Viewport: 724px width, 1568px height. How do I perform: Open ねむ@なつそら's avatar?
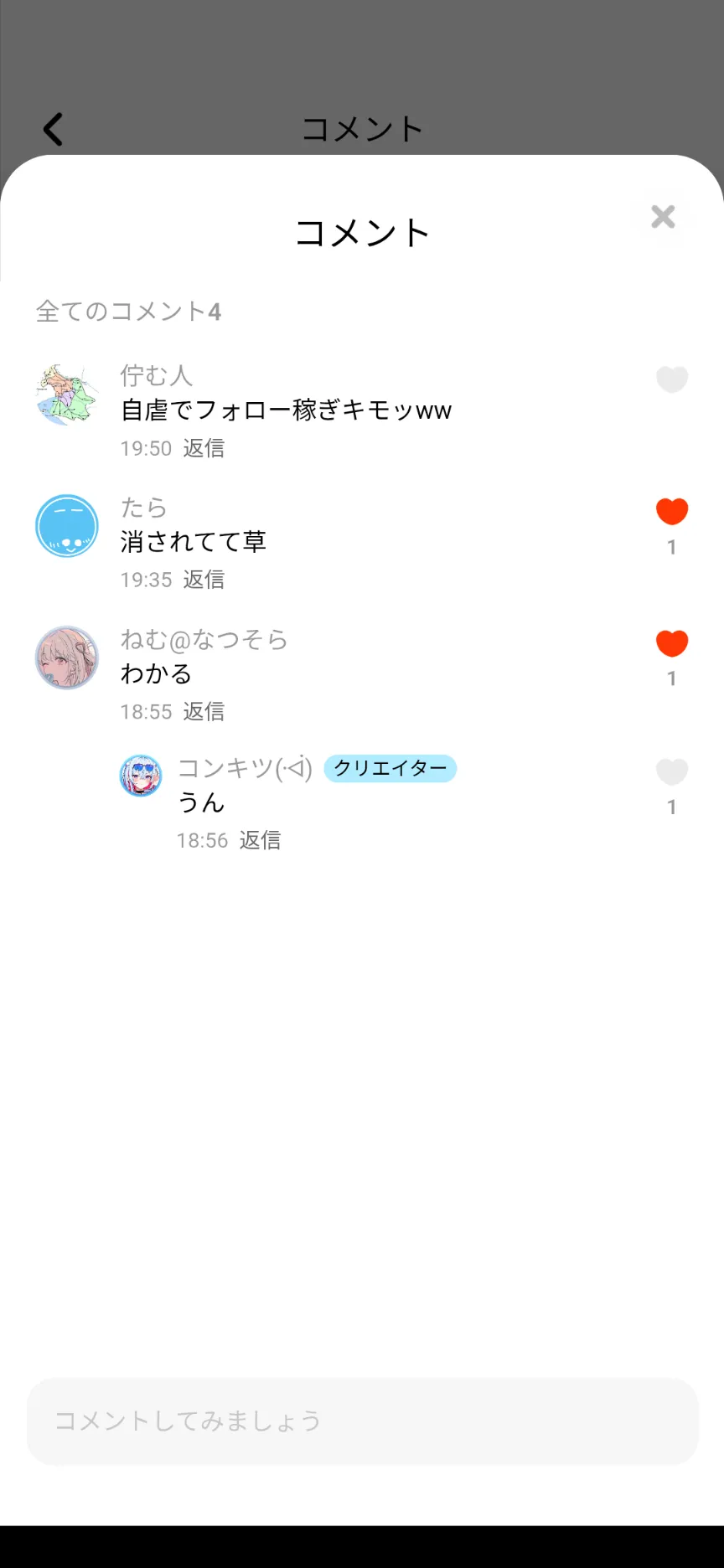click(x=67, y=658)
